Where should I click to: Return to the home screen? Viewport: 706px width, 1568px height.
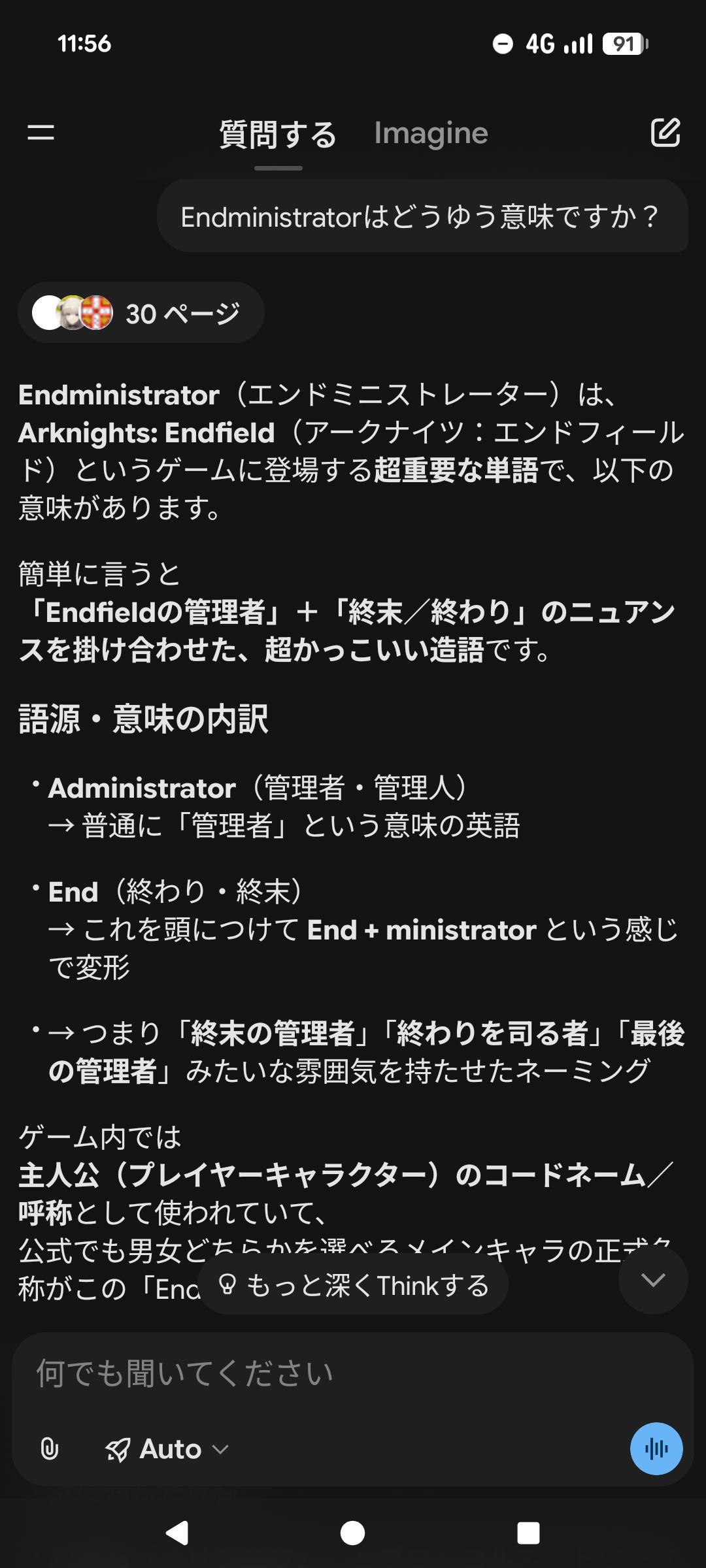352,1532
